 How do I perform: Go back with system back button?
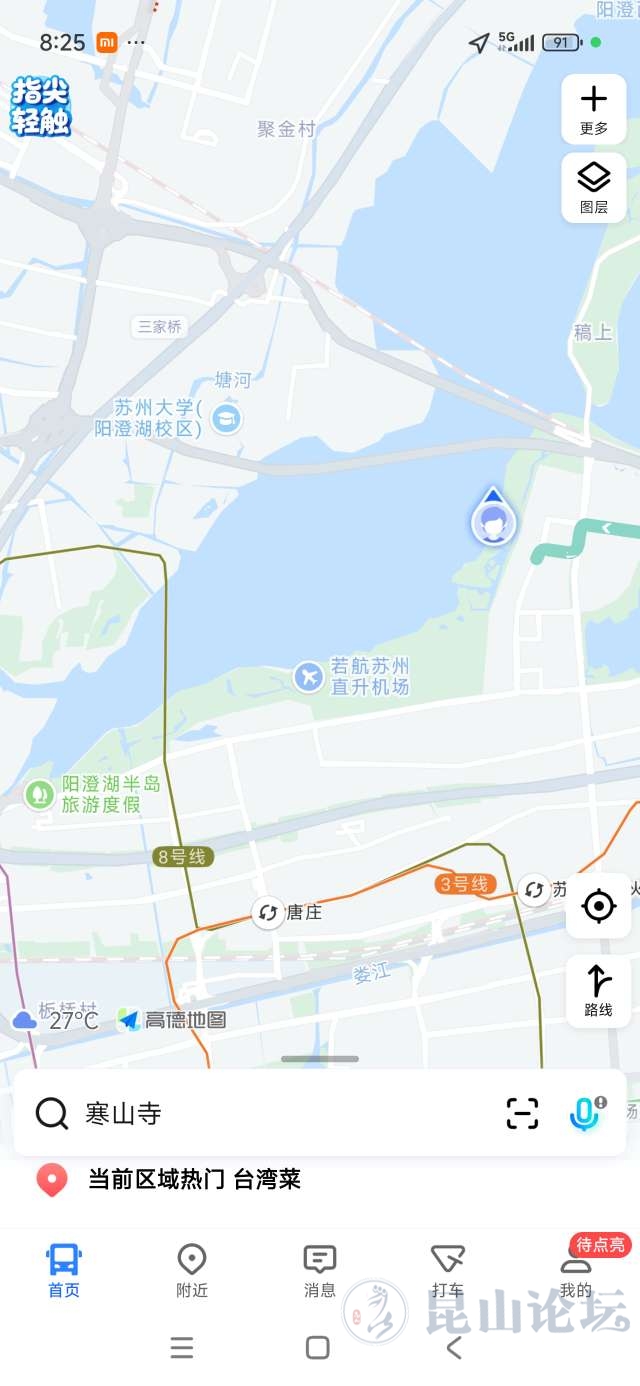[454, 1347]
